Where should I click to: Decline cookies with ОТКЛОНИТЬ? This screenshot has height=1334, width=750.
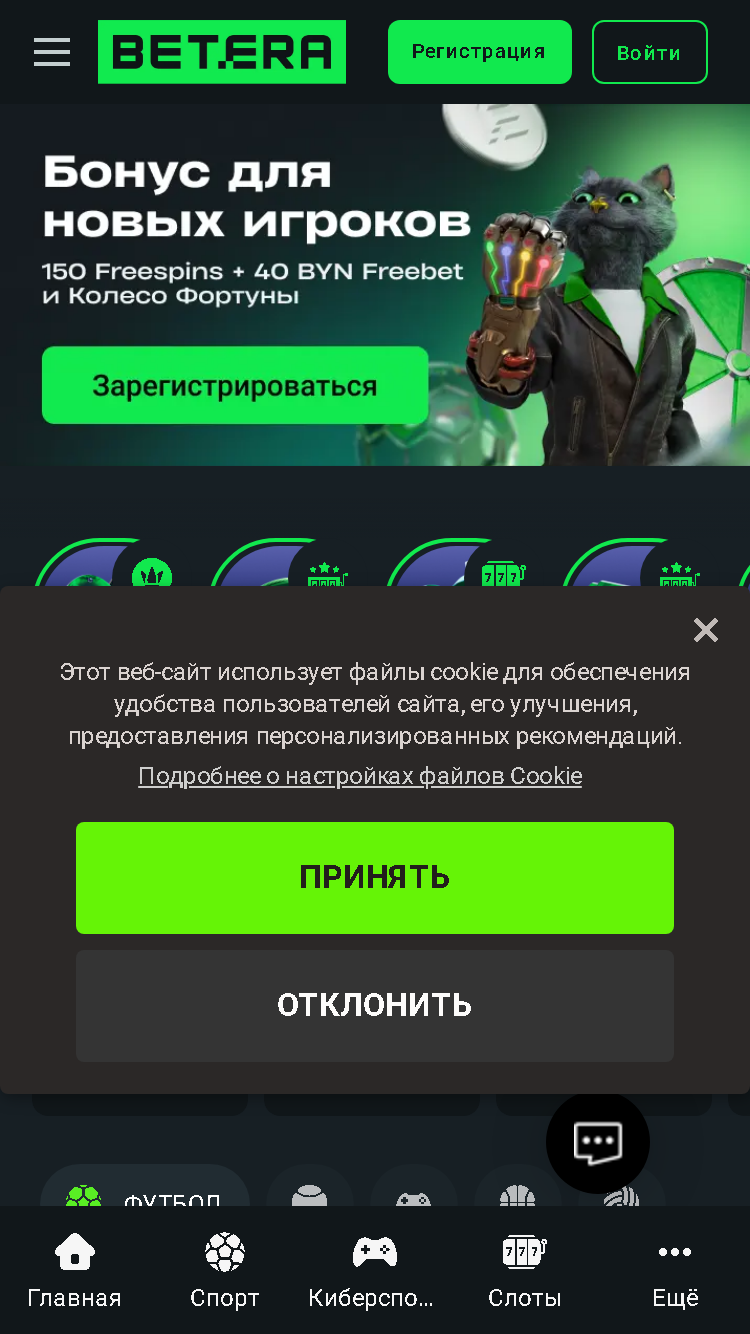[375, 1005]
